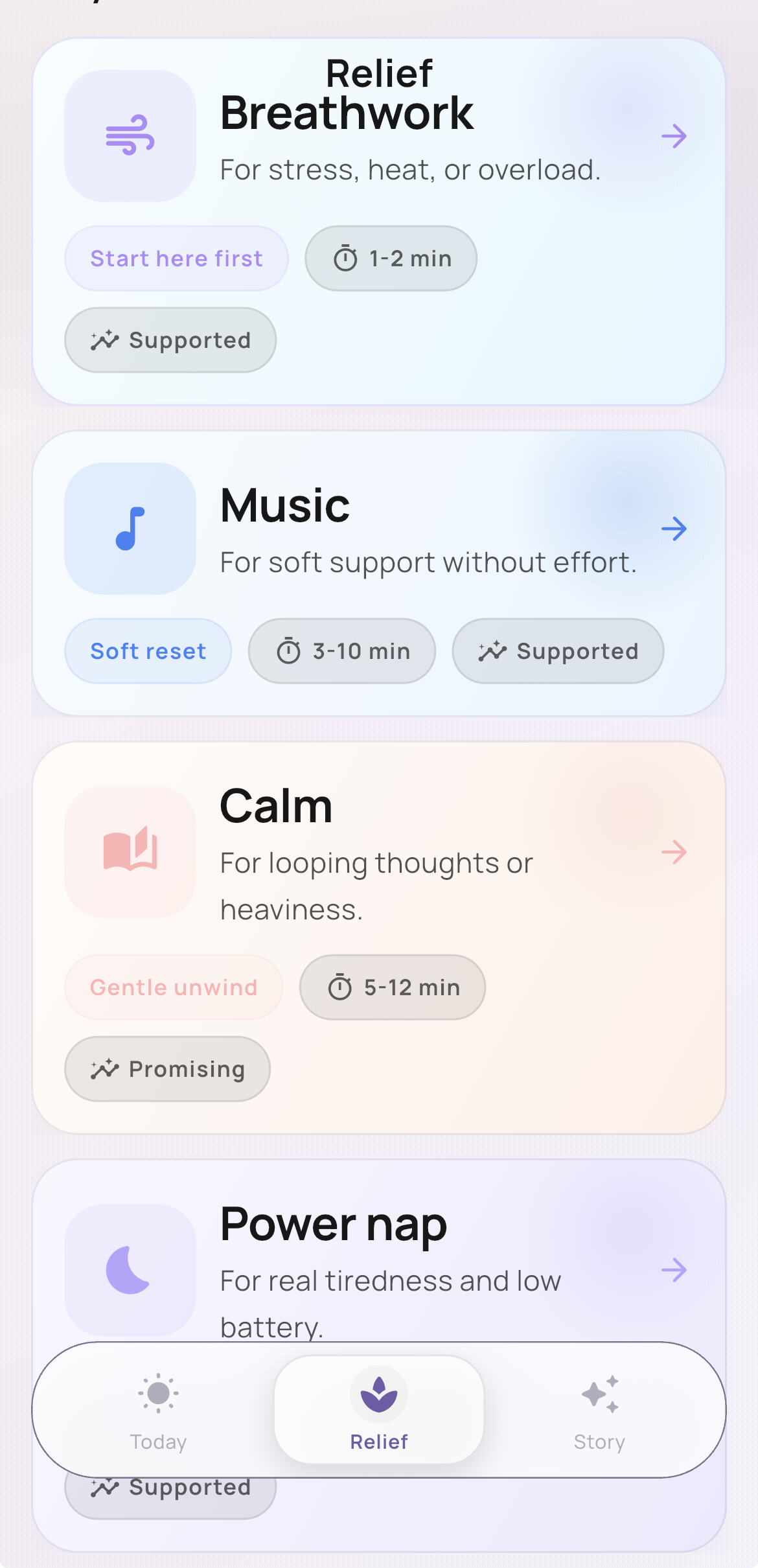The width and height of the screenshot is (758, 1568).
Task: Tap the "Gentle unwind" chip
Action: tap(173, 987)
